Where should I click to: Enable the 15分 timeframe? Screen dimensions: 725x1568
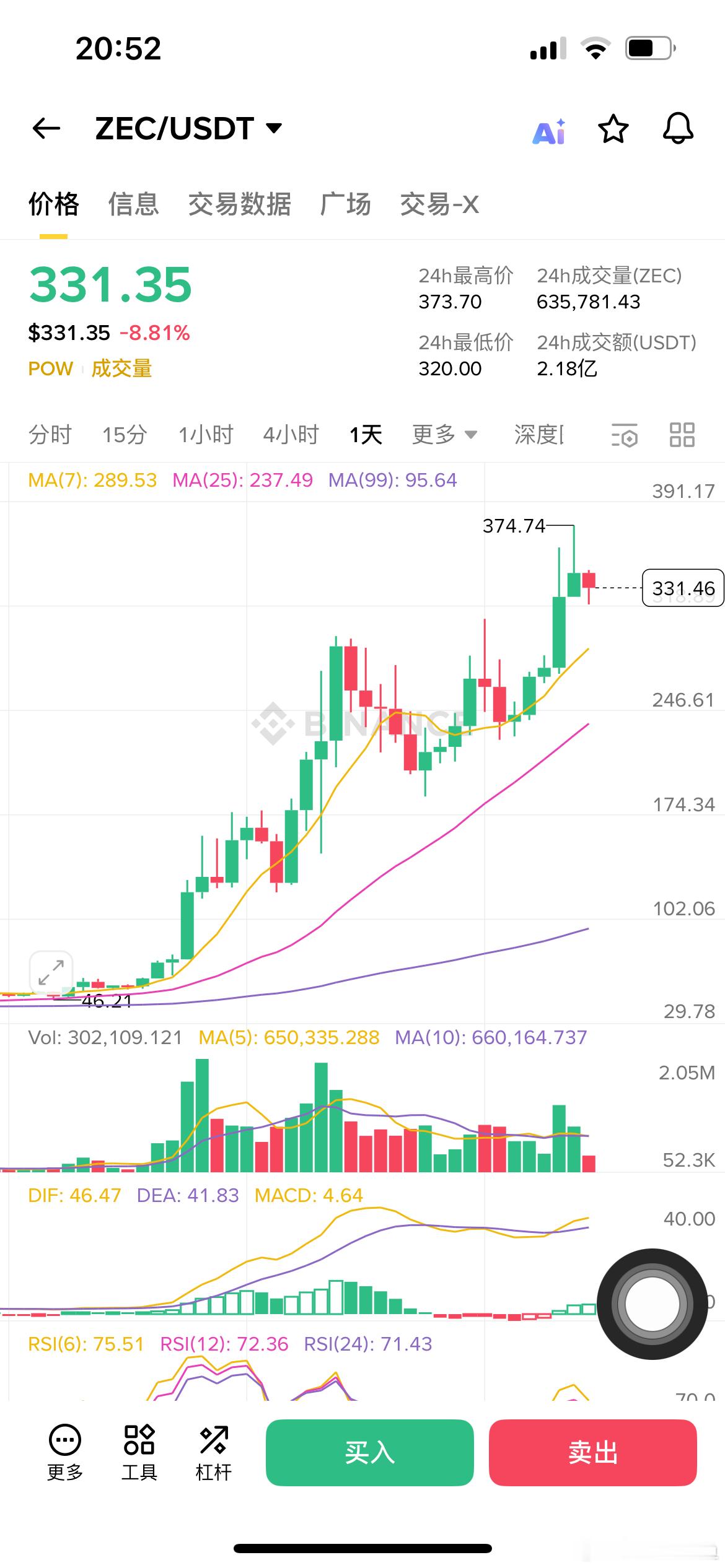click(x=123, y=435)
